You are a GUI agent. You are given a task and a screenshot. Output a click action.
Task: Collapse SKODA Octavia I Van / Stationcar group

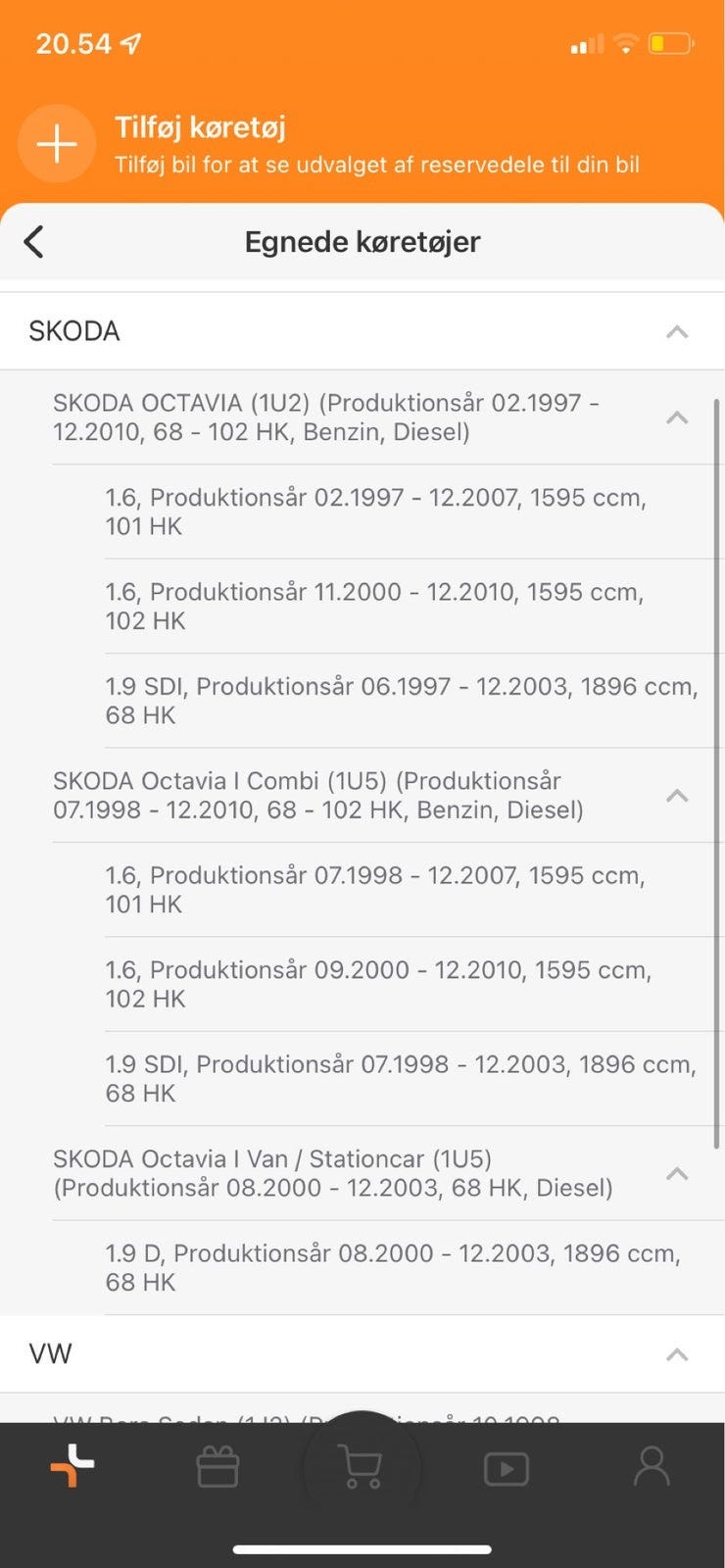[676, 1174]
